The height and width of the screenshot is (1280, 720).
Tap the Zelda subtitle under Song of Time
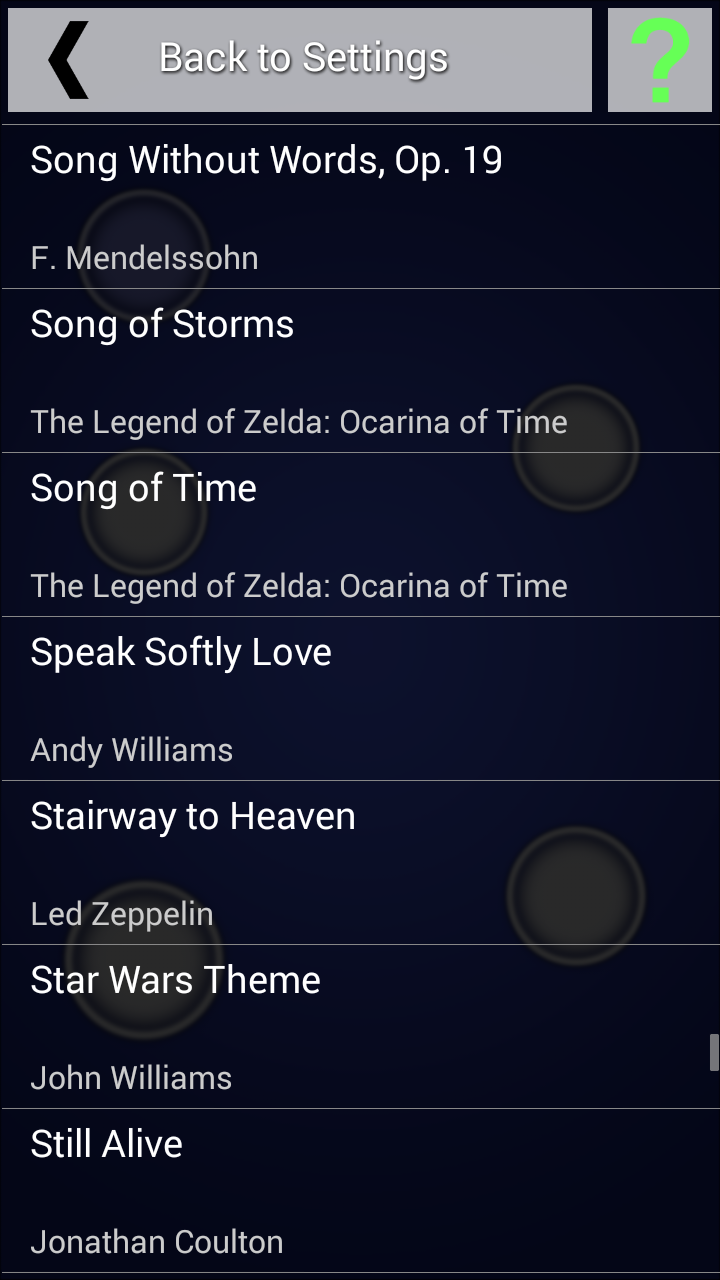[x=299, y=585]
